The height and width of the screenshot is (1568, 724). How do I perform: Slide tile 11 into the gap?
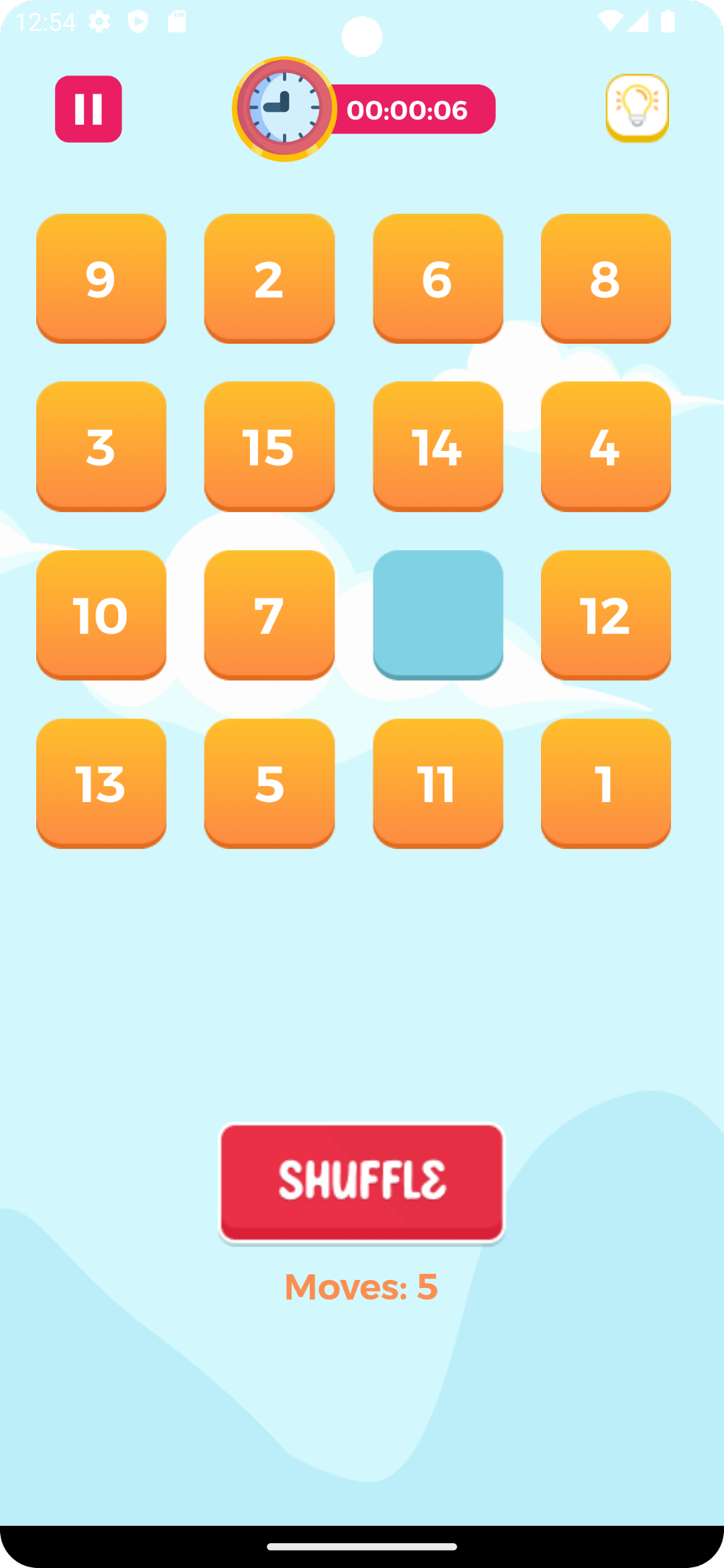click(438, 783)
